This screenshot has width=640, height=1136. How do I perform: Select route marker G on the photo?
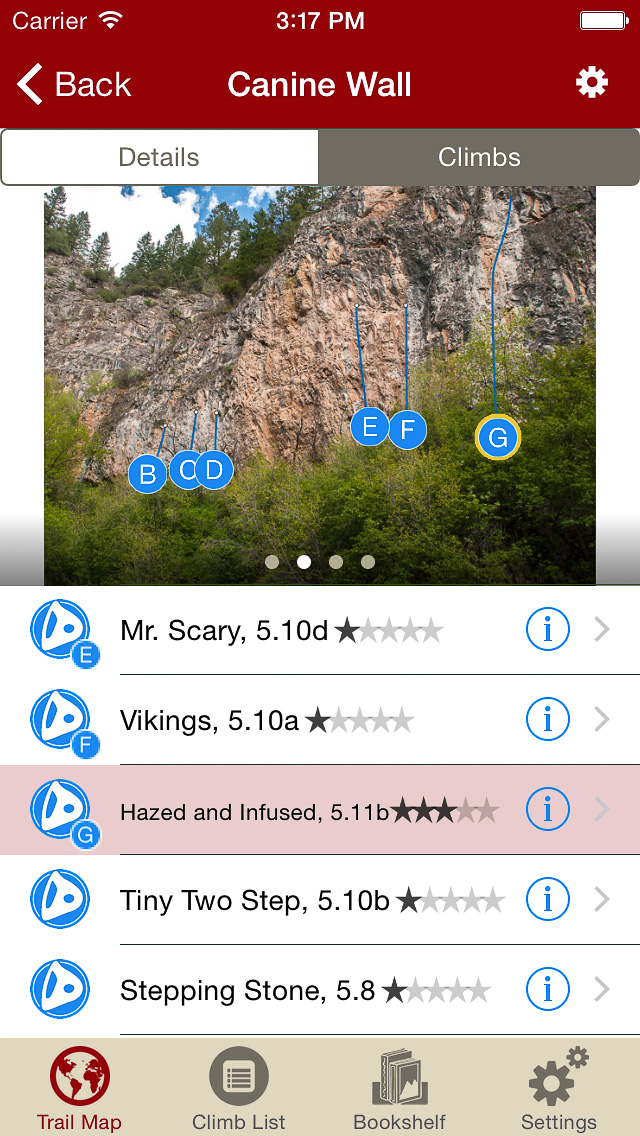pyautogui.click(x=497, y=437)
